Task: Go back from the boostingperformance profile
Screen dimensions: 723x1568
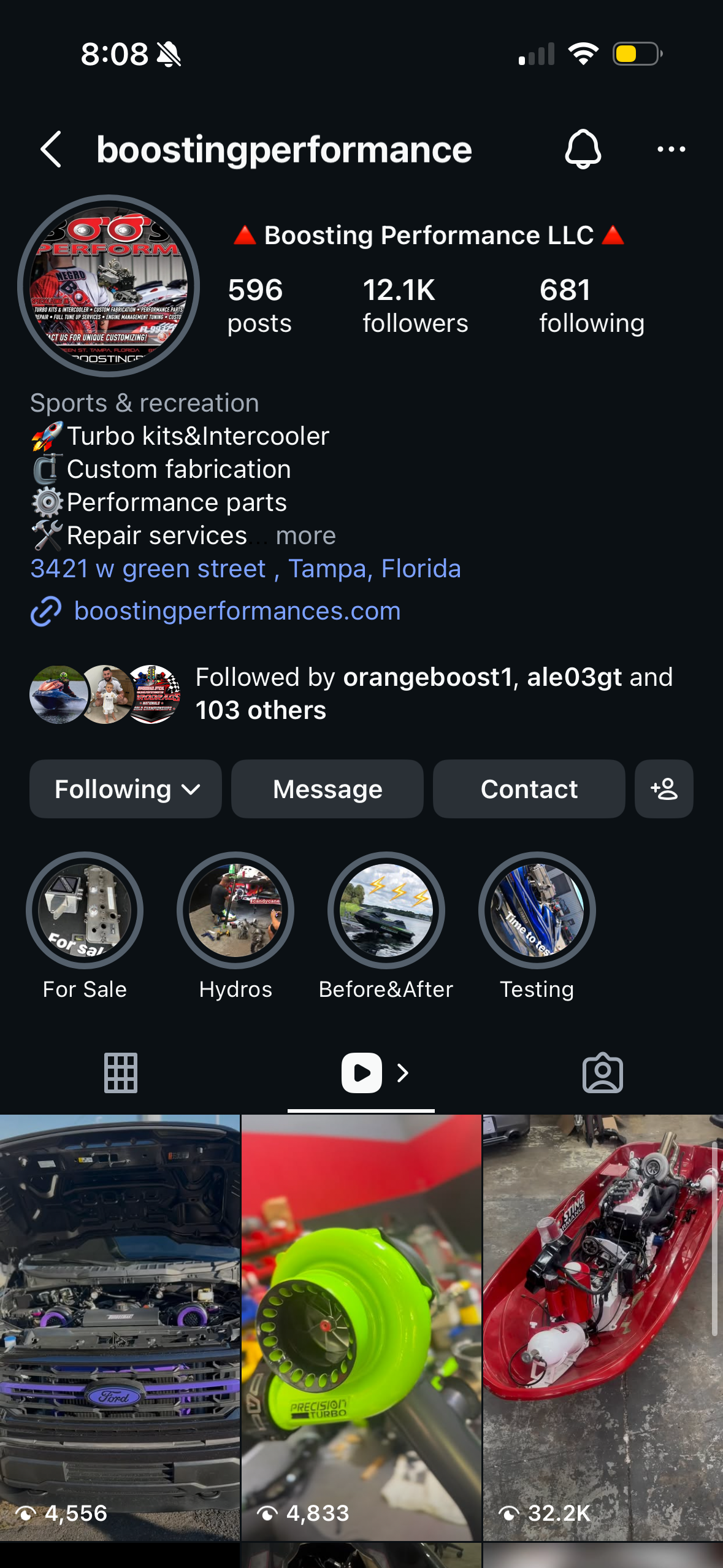Action: click(x=52, y=149)
